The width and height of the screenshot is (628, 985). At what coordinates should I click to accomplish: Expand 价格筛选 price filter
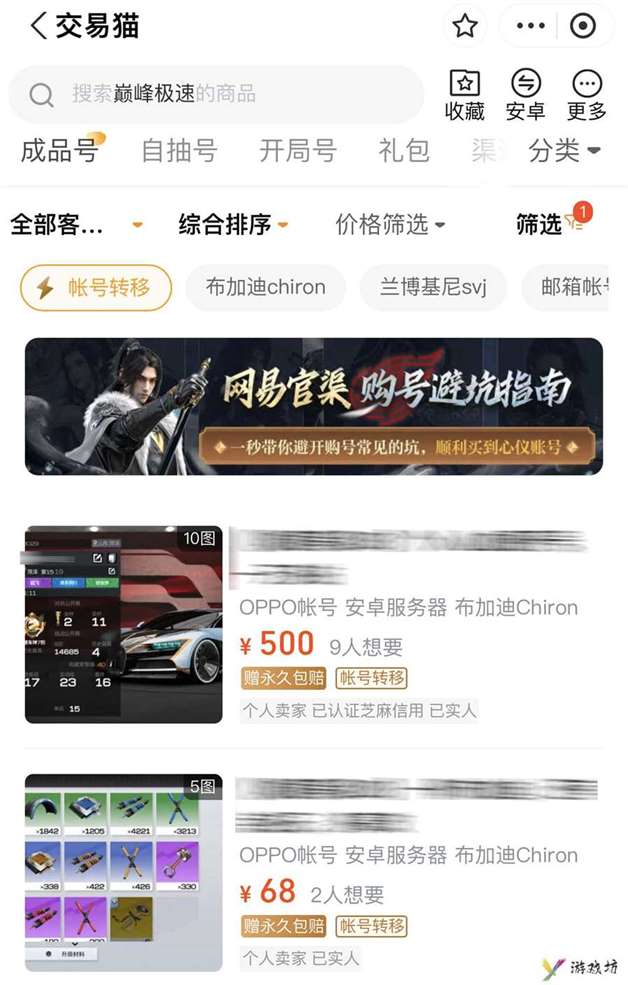pos(390,225)
